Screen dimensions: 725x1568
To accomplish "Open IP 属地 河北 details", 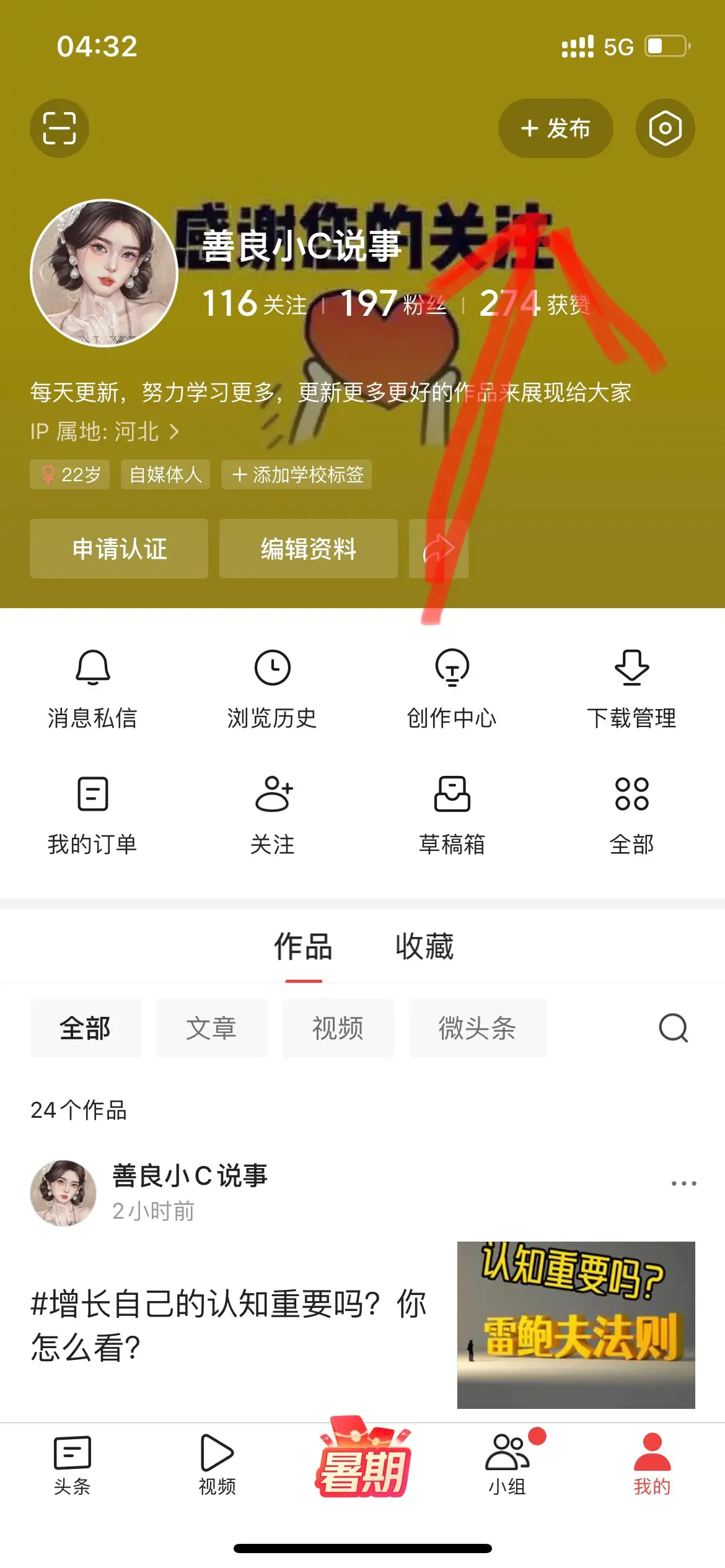I will 105,432.
